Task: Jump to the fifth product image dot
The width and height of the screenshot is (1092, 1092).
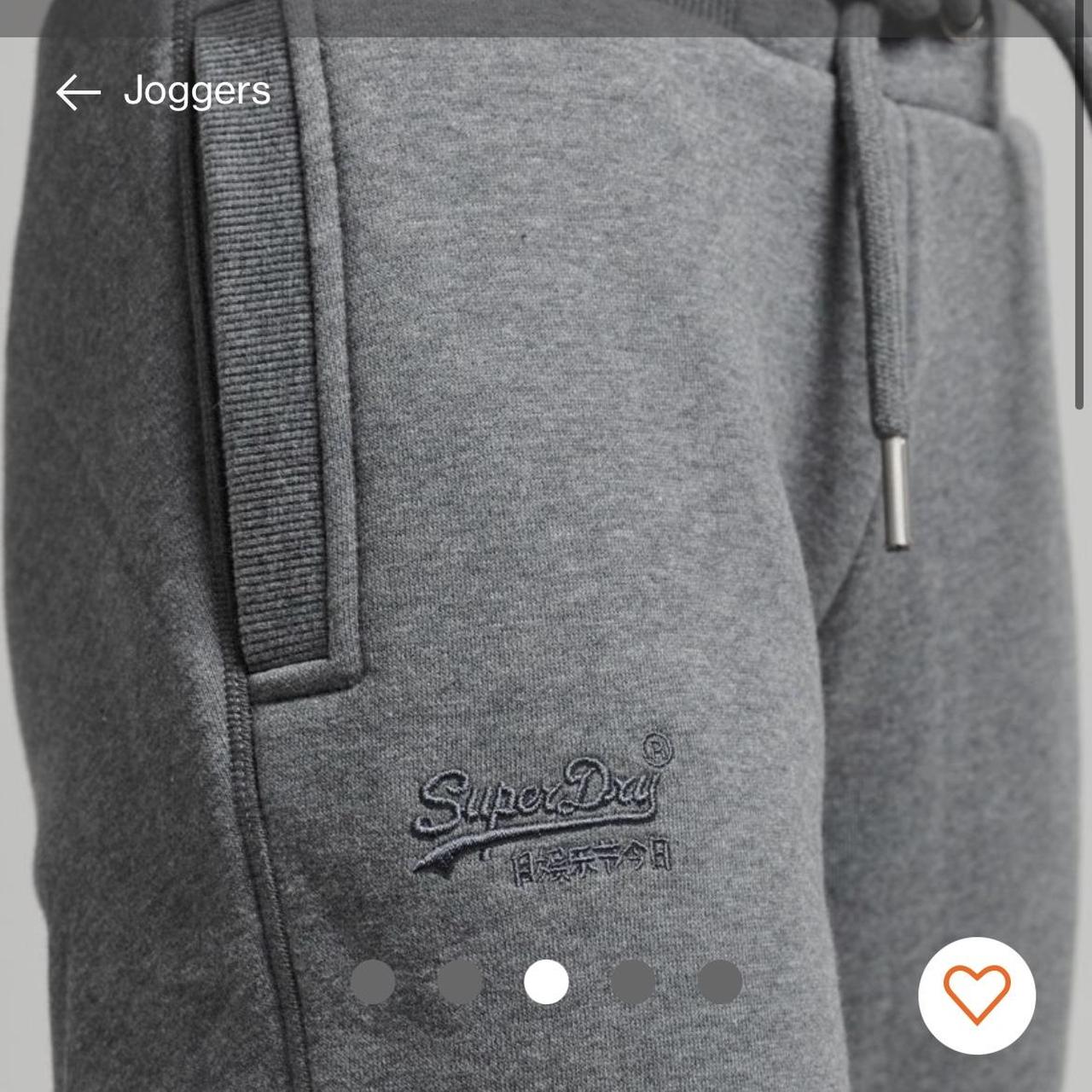Action: pos(719,981)
